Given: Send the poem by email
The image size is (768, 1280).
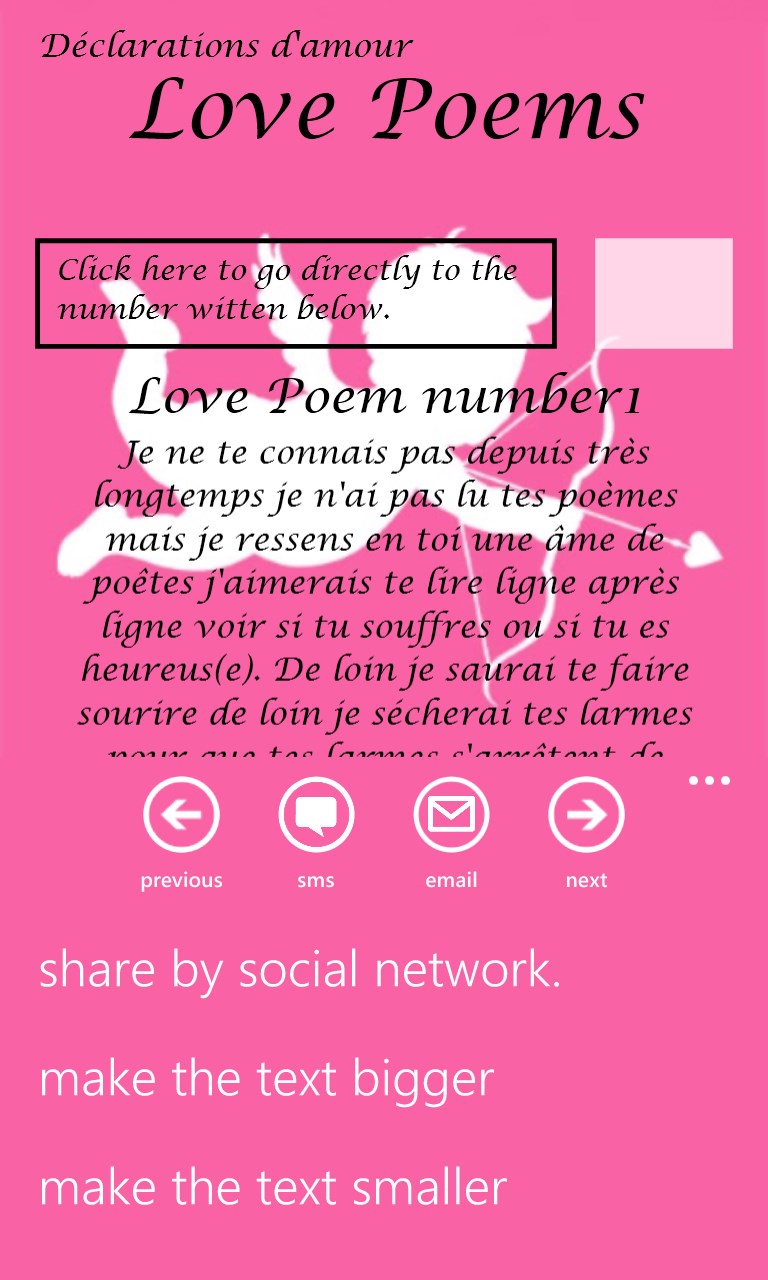Looking at the screenshot, I should point(451,815).
